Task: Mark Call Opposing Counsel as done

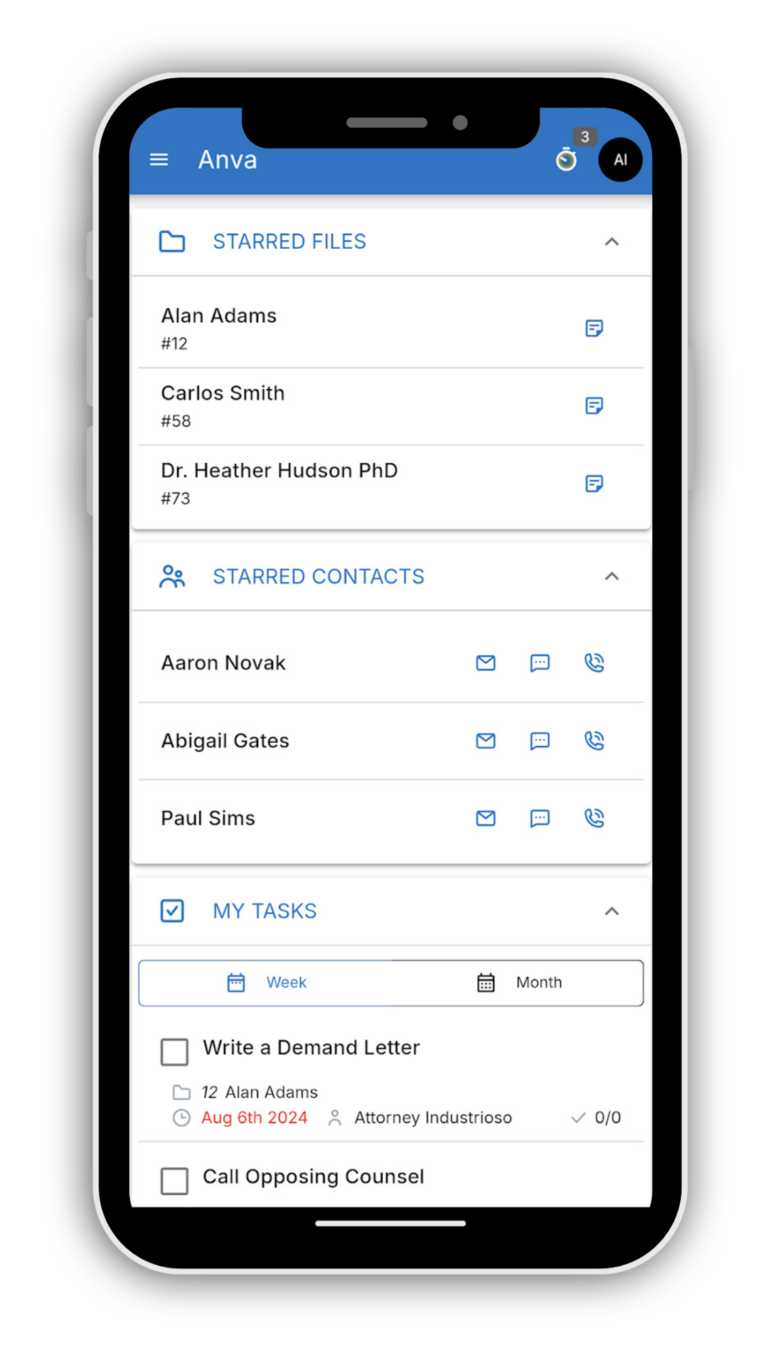Action: click(x=175, y=1181)
